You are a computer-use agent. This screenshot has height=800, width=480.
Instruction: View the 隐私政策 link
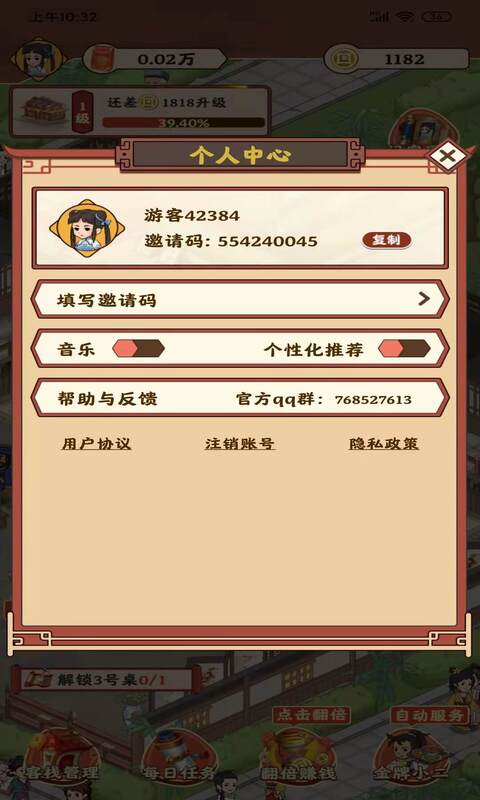click(384, 444)
